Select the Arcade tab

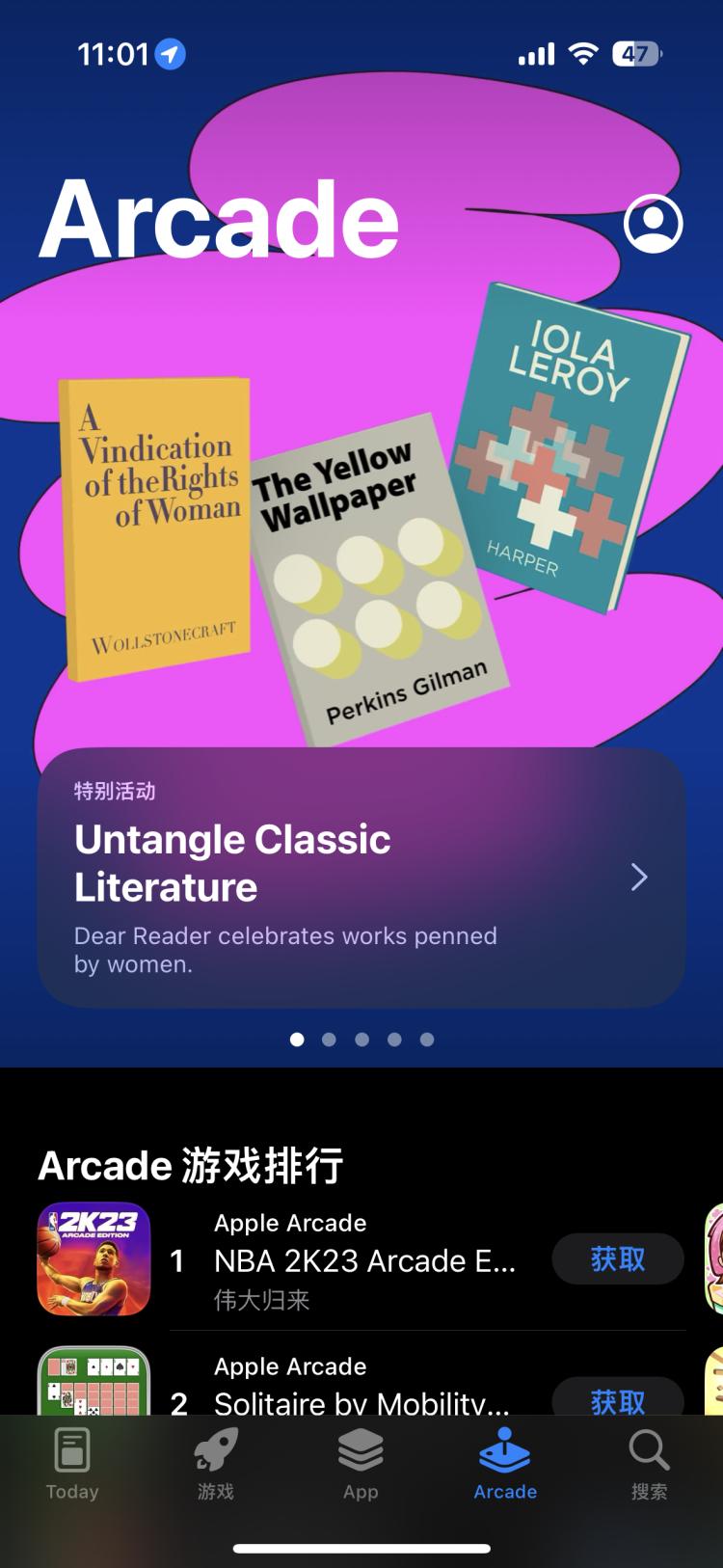(x=505, y=1464)
